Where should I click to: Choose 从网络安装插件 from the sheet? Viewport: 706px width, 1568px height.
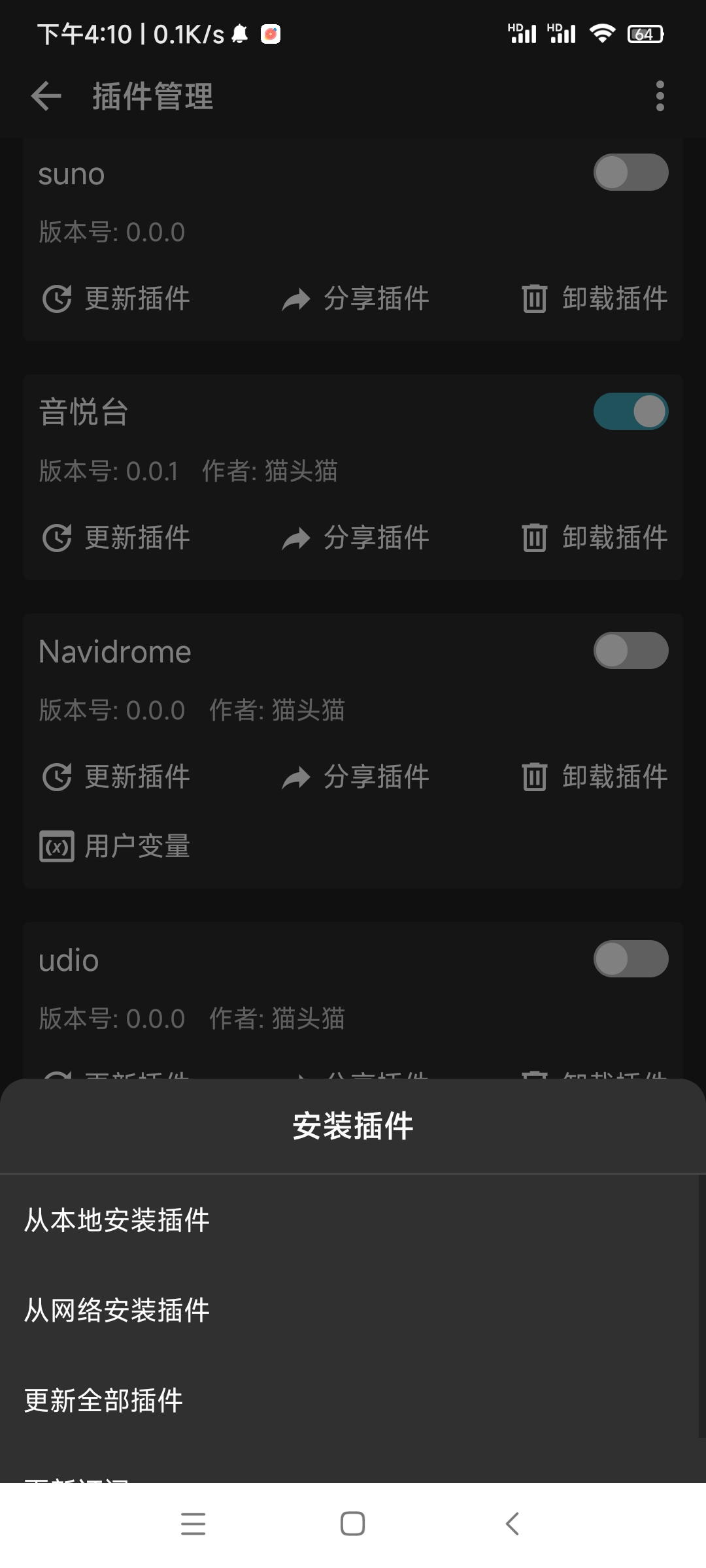click(x=117, y=1310)
